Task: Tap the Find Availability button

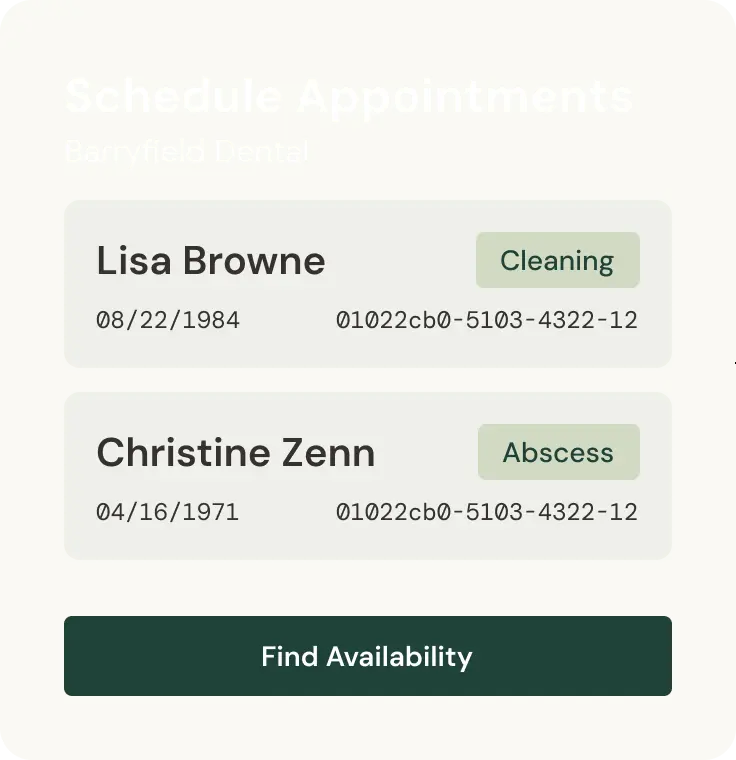Action: pos(368,656)
